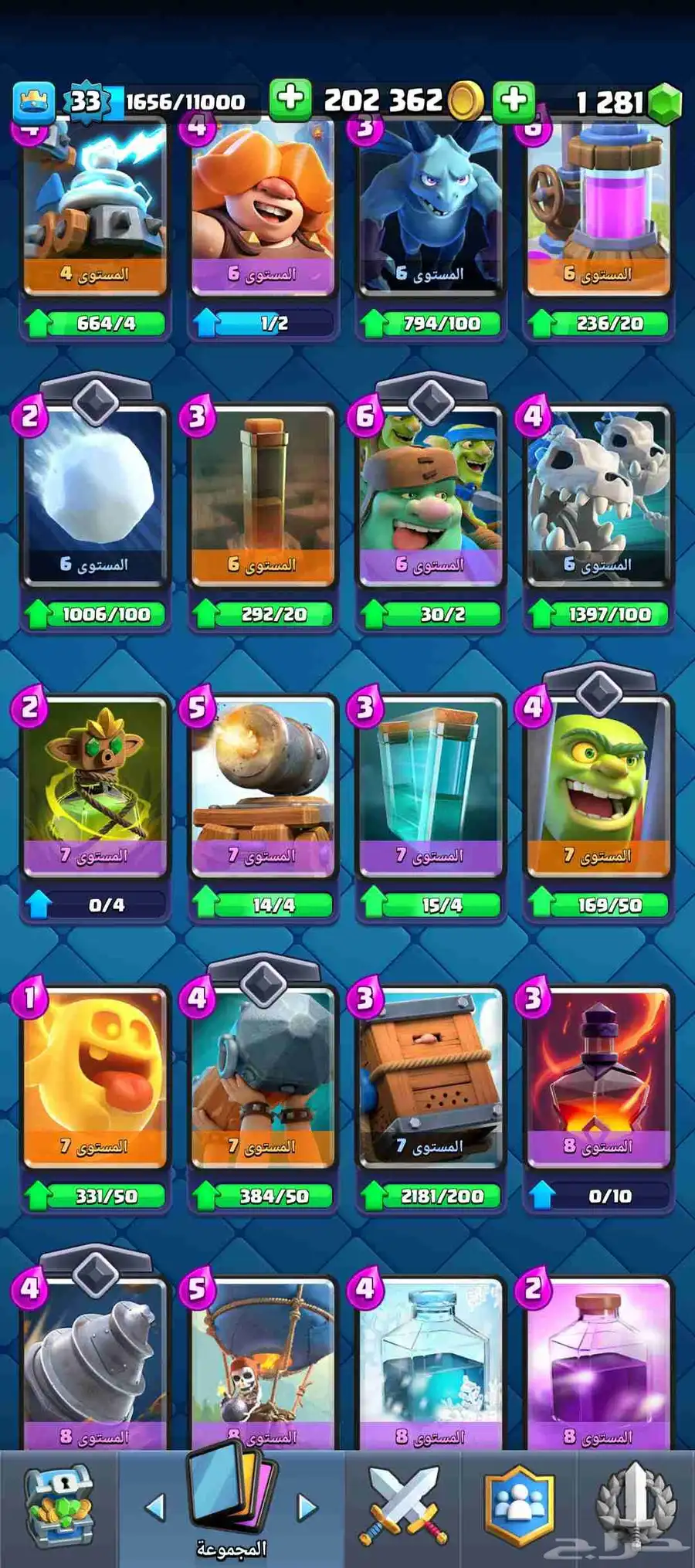The width and height of the screenshot is (695, 1568).
Task: Open the Goblin Gang card
Action: pos(431,494)
